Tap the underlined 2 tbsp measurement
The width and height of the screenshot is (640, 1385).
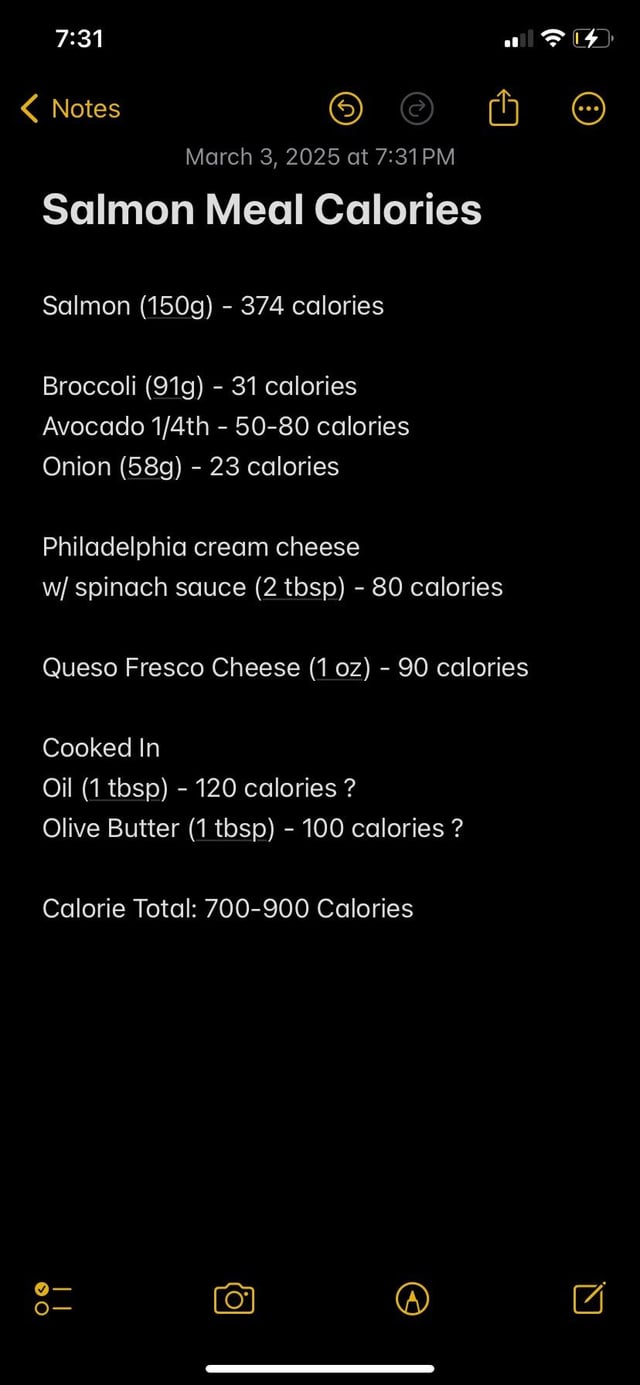point(300,587)
